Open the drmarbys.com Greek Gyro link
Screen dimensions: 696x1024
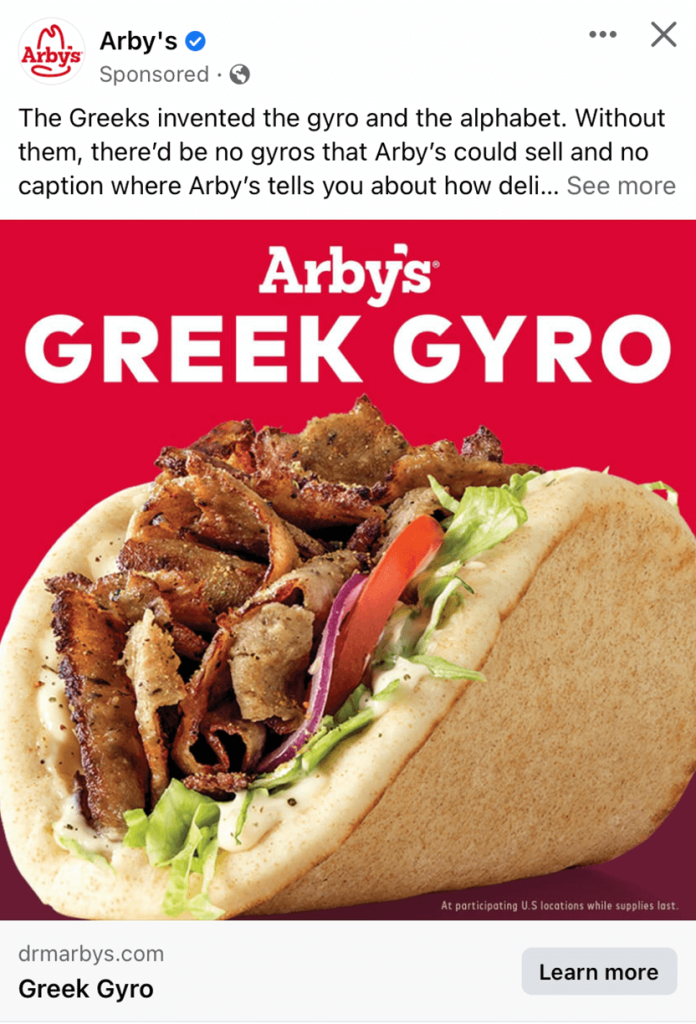(x=90, y=972)
